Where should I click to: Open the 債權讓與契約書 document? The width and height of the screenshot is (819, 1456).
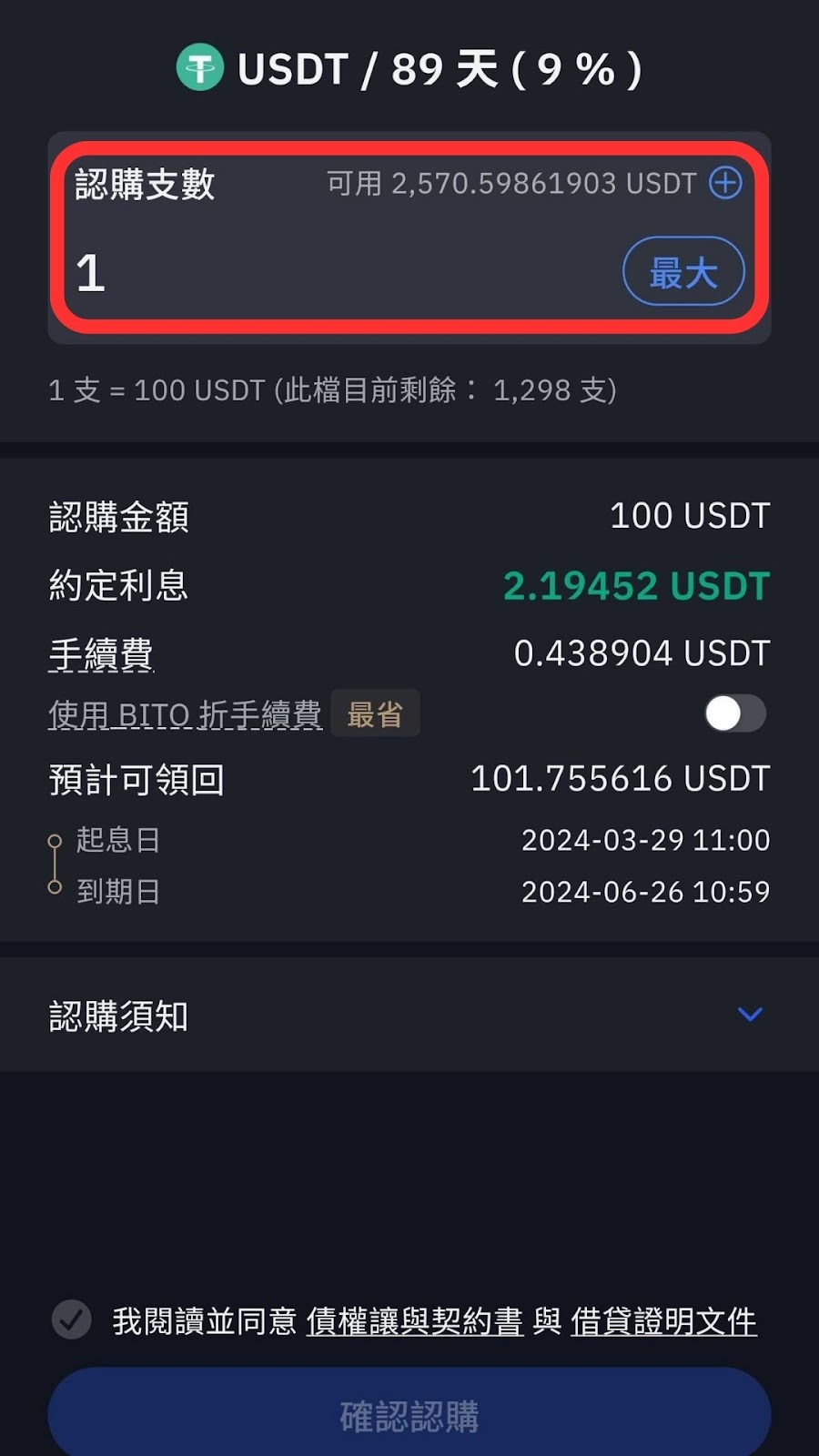414,1321
